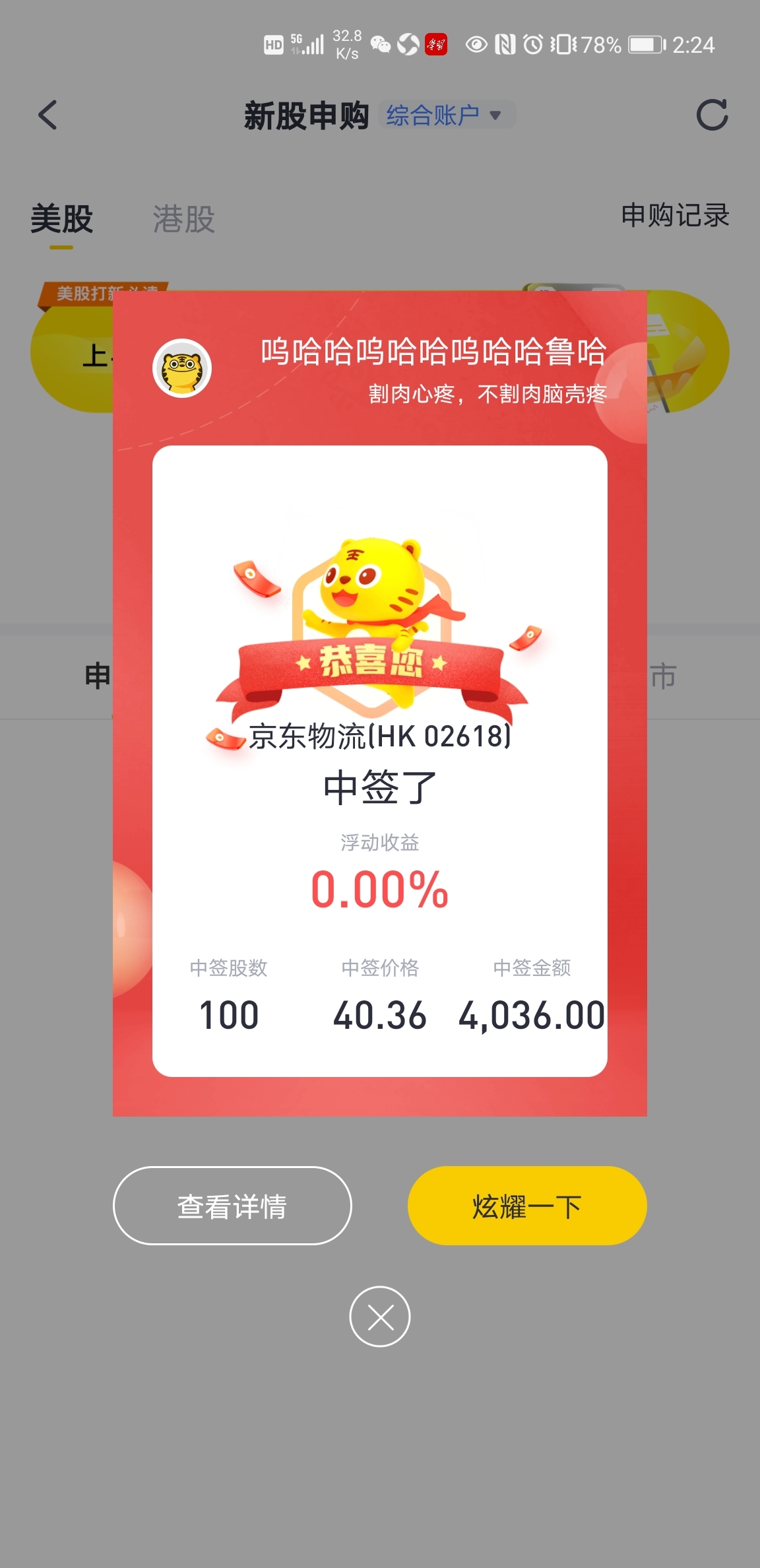Tap the back arrow to leave 新股申购
The image size is (760, 1568).
pyautogui.click(x=47, y=115)
